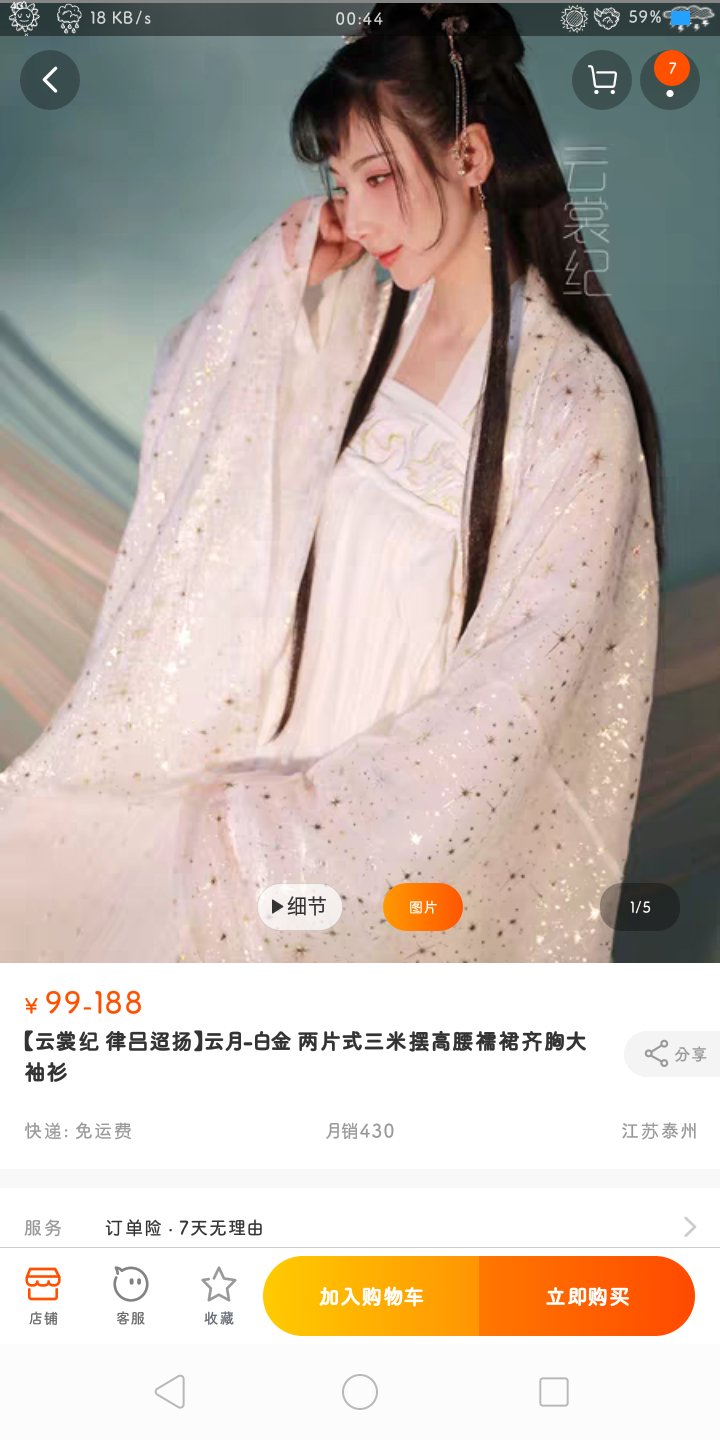The image size is (720, 1440).
Task: Tap 加入购物车 to add to cart
Action: pos(371,1295)
